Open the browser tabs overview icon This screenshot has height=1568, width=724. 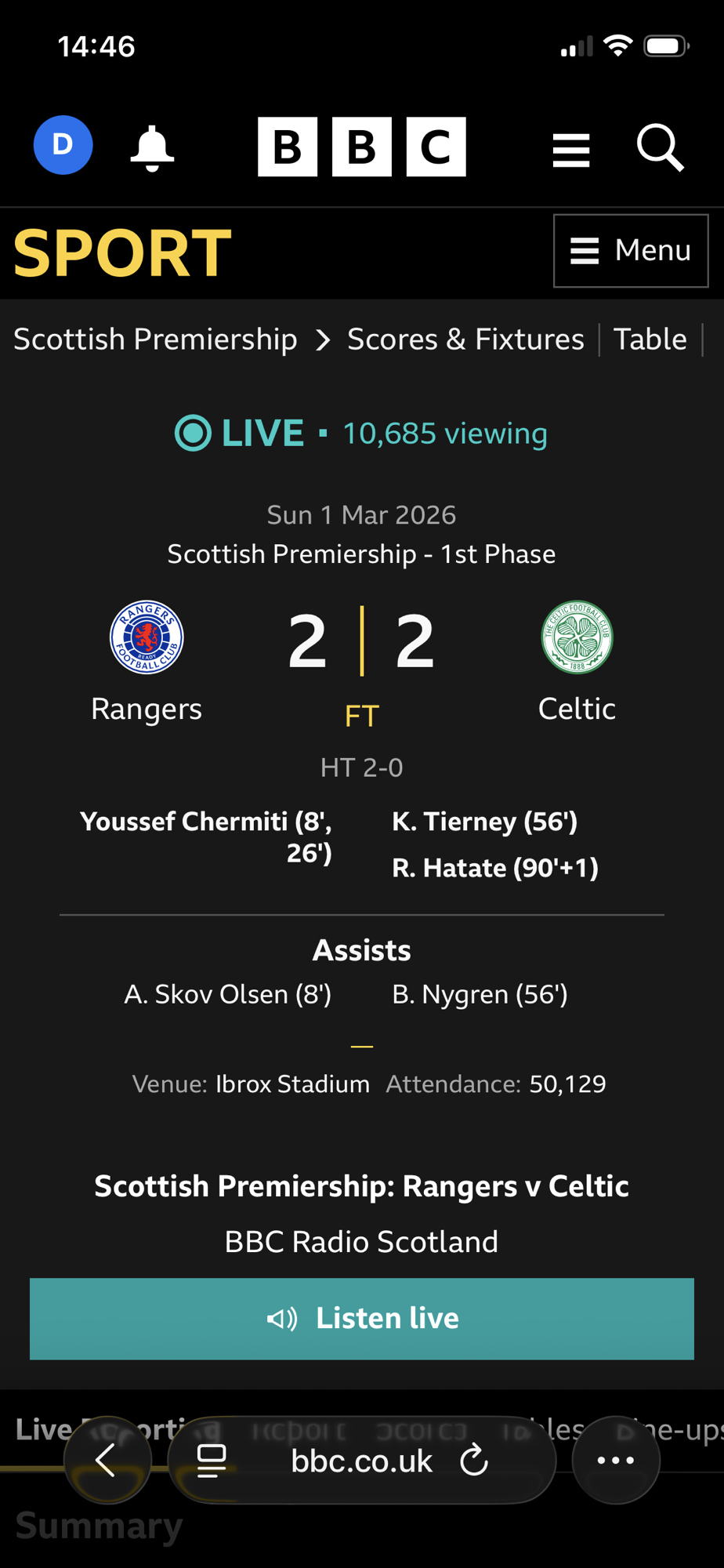pos(212,1461)
